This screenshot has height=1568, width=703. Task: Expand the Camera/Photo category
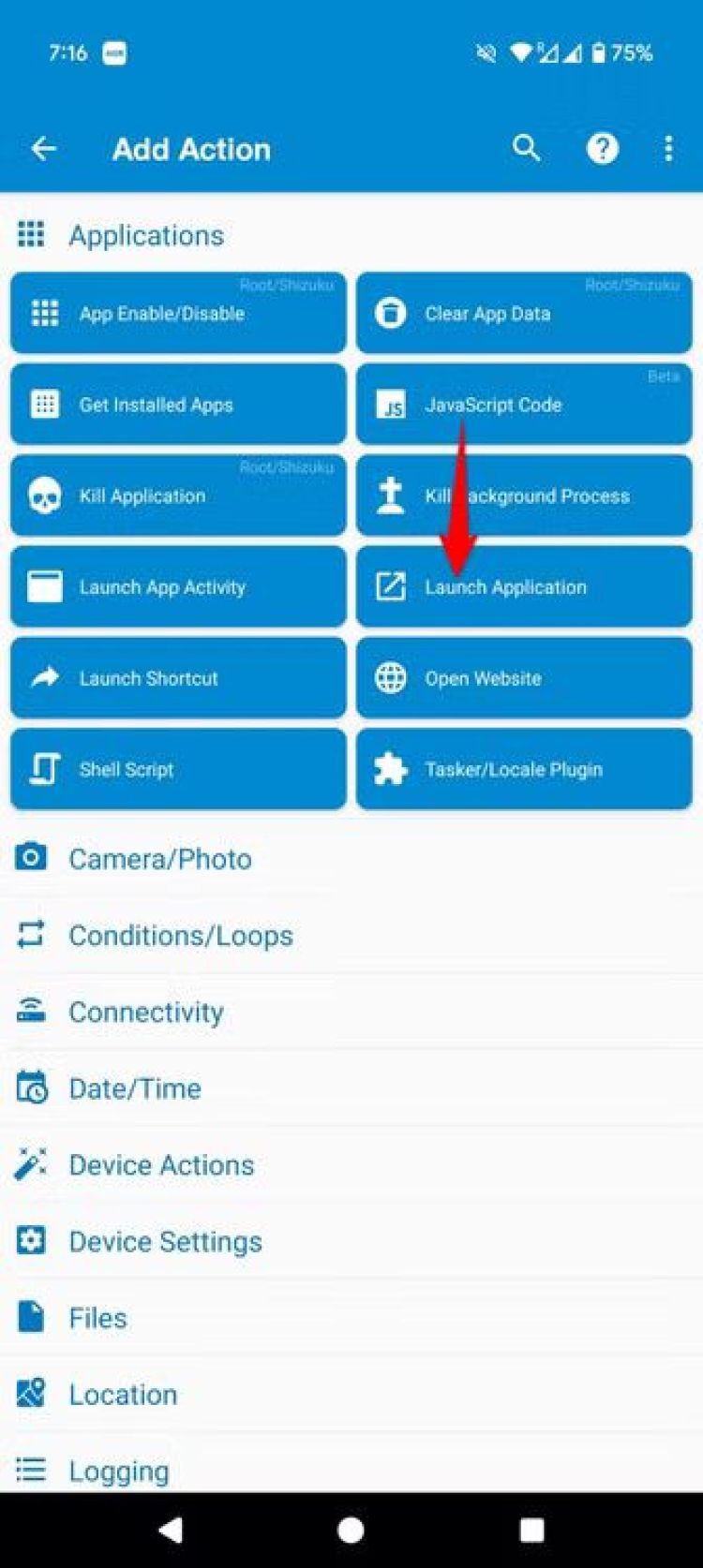pyautogui.click(x=159, y=859)
